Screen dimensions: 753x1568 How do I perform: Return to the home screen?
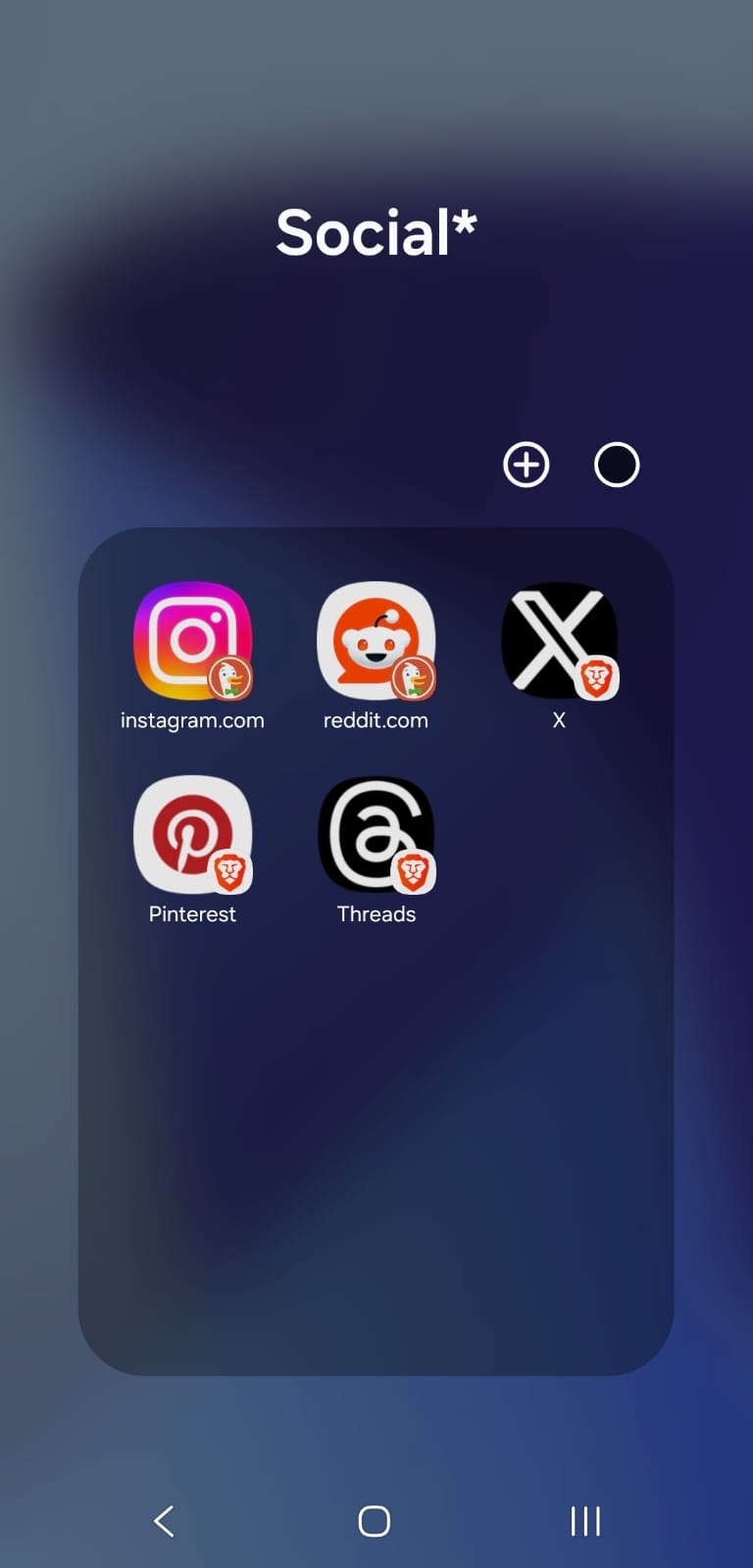[x=375, y=1521]
